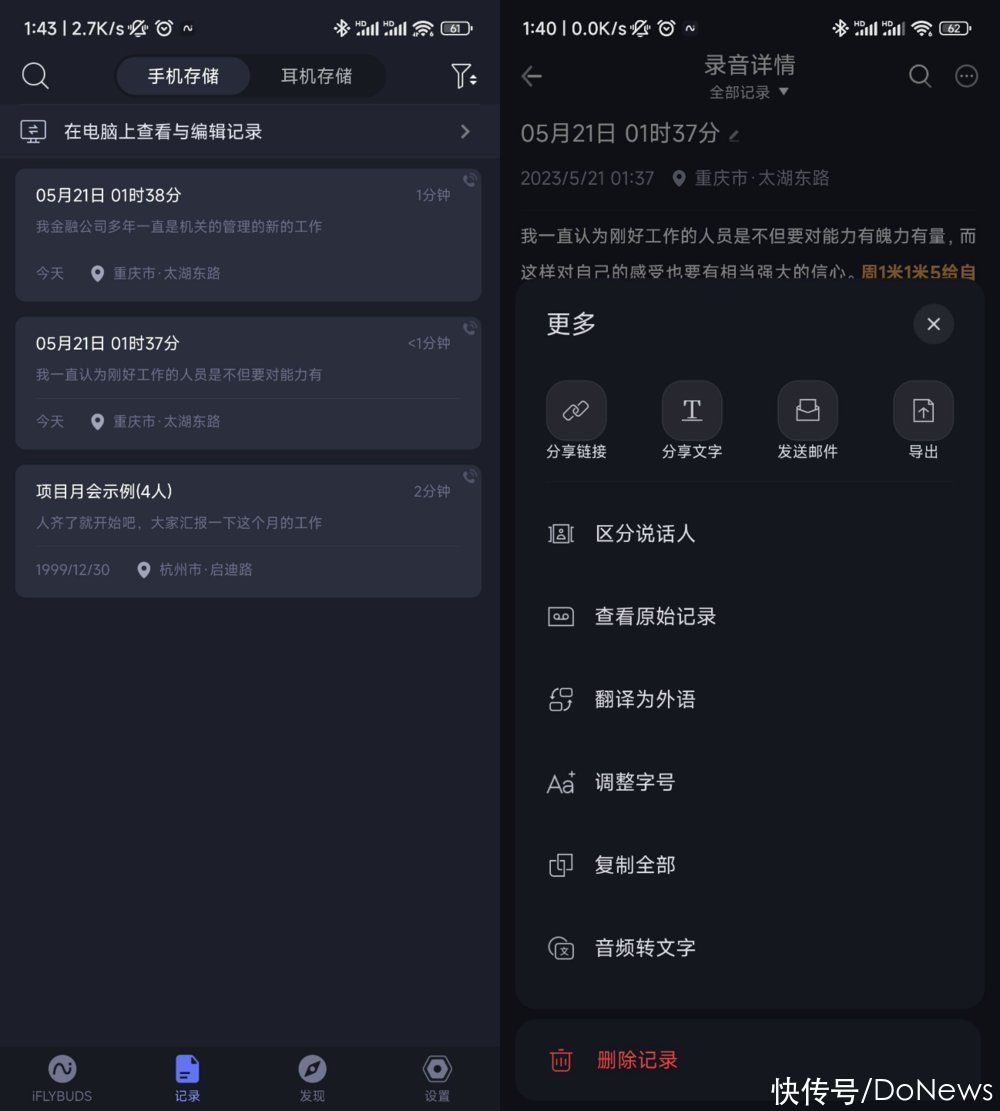Choose 发送邮件
The image size is (1000, 1111).
pyautogui.click(x=807, y=411)
